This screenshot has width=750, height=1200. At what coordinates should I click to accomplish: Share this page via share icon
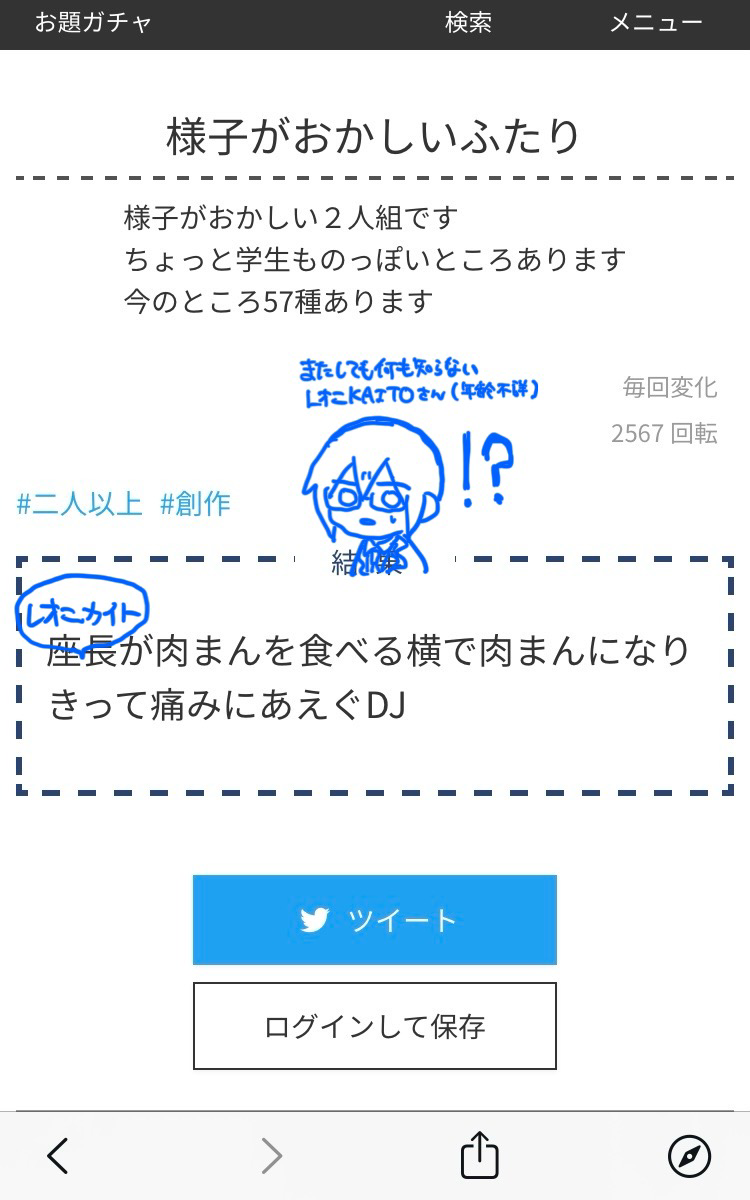pos(480,1156)
